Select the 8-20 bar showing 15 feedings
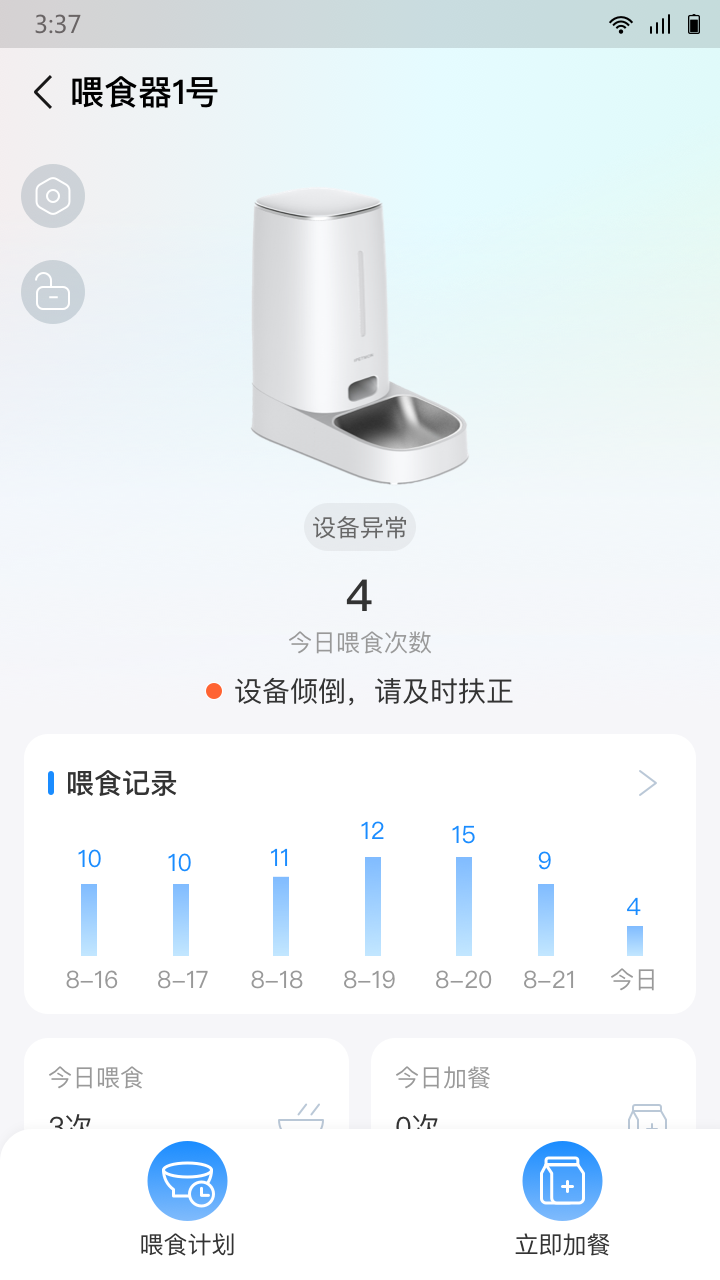This screenshot has height=1280, width=720. tap(462, 905)
